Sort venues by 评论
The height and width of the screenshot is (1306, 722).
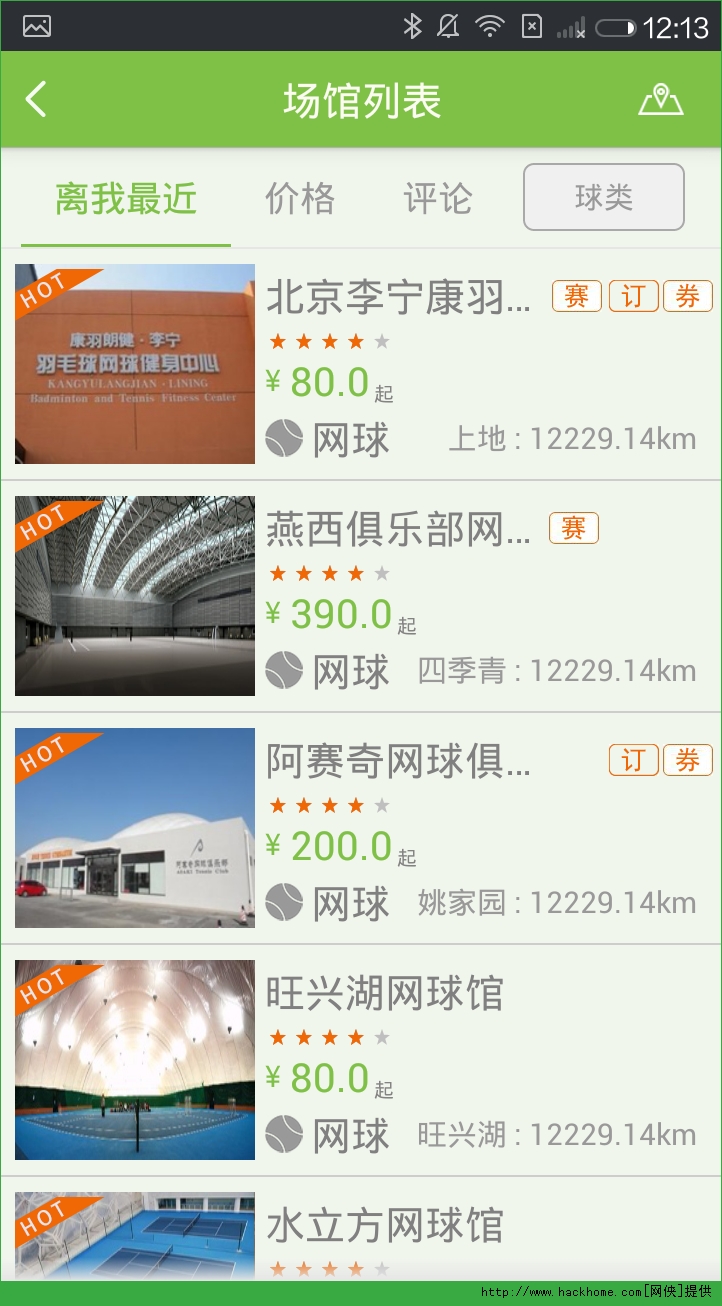[437, 199]
